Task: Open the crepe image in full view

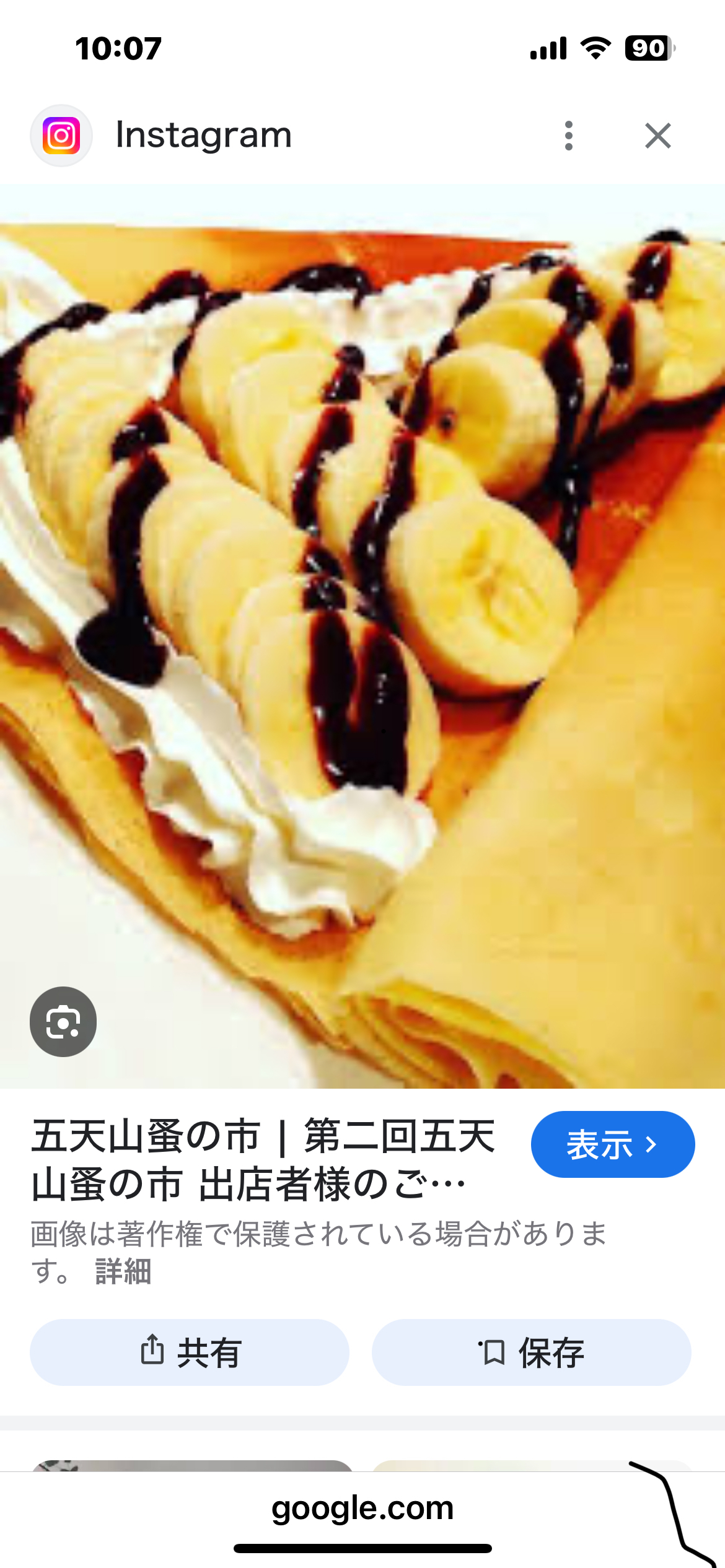Action: [x=362, y=619]
